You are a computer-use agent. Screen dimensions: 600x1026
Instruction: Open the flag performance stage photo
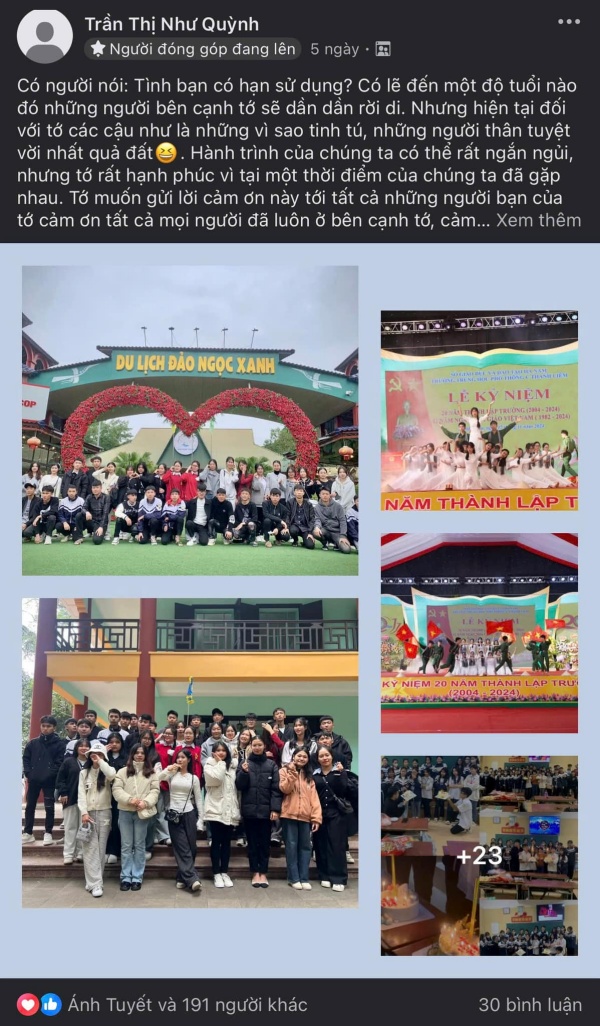pos(479,633)
